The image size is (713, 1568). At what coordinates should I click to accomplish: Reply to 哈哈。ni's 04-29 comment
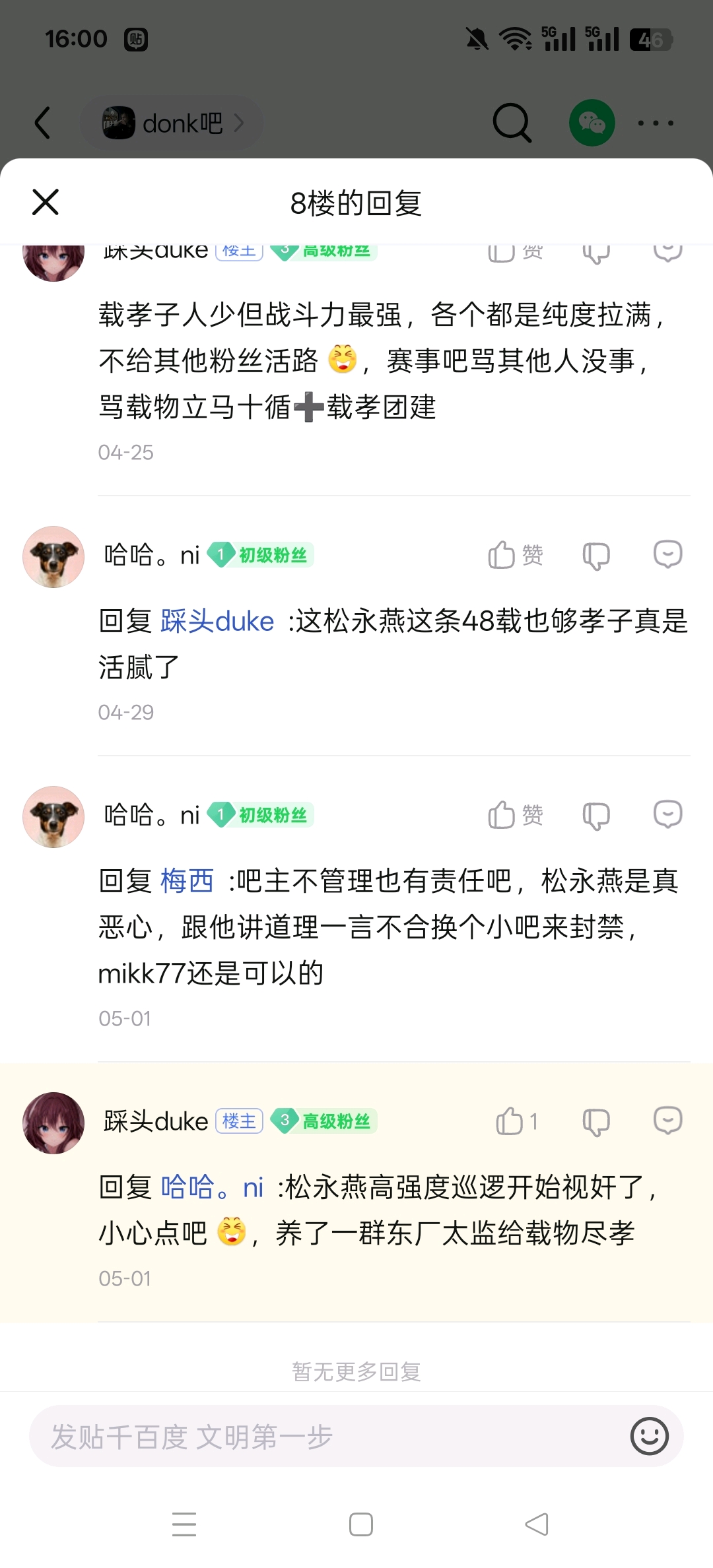click(x=667, y=554)
